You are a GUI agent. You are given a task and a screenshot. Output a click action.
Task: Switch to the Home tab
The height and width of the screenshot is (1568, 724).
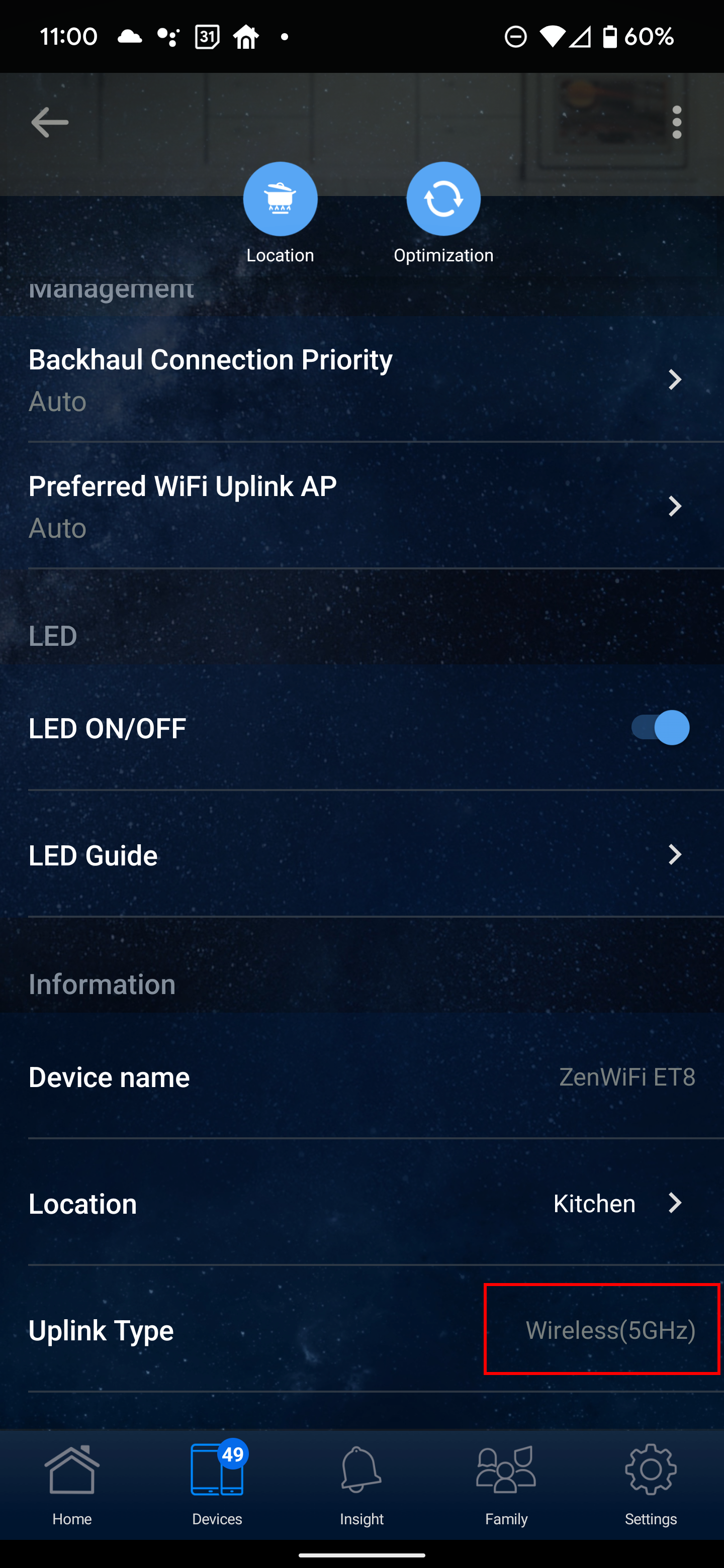click(x=72, y=1485)
